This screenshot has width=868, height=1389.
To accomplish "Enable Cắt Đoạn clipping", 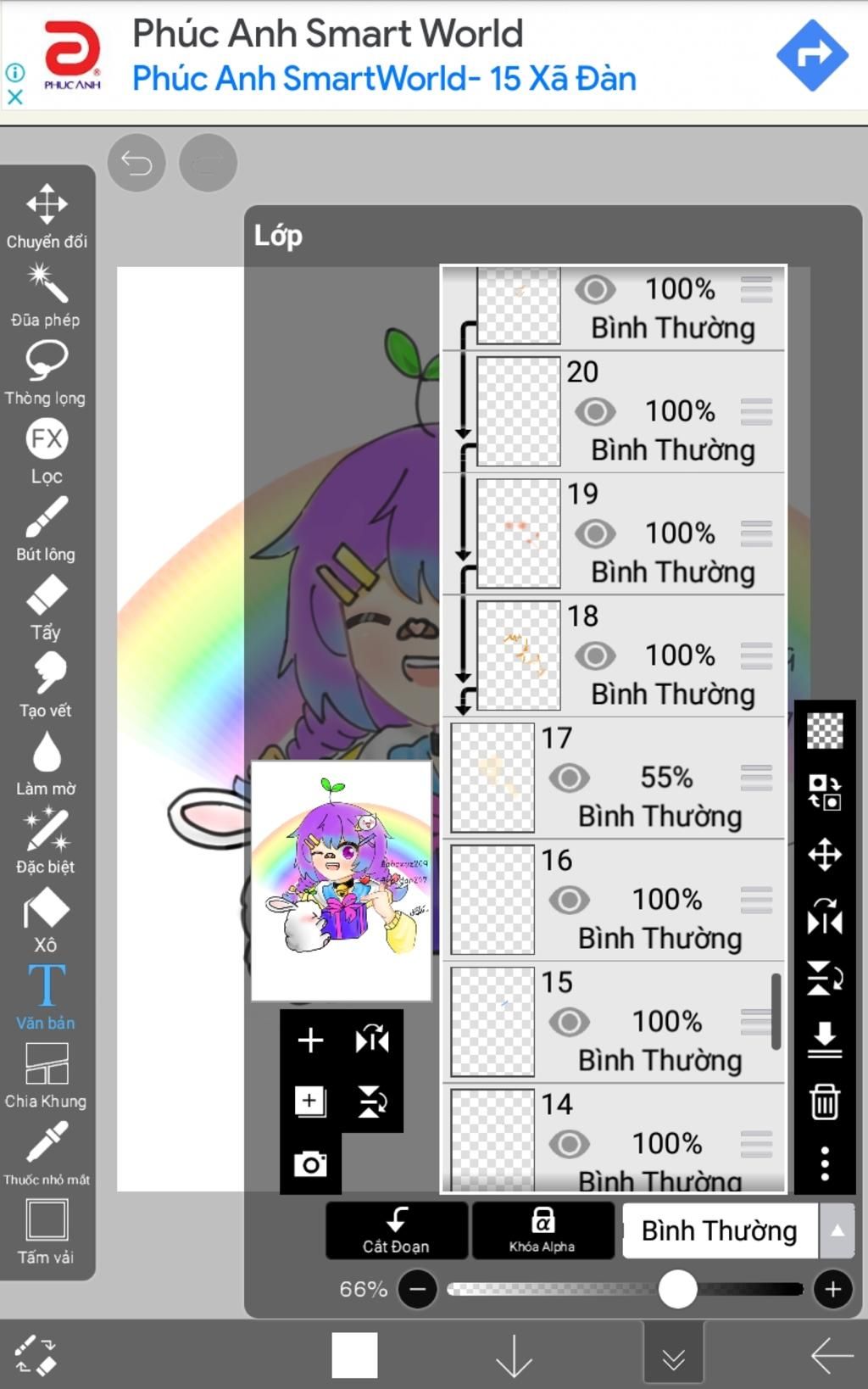I will tap(396, 1230).
